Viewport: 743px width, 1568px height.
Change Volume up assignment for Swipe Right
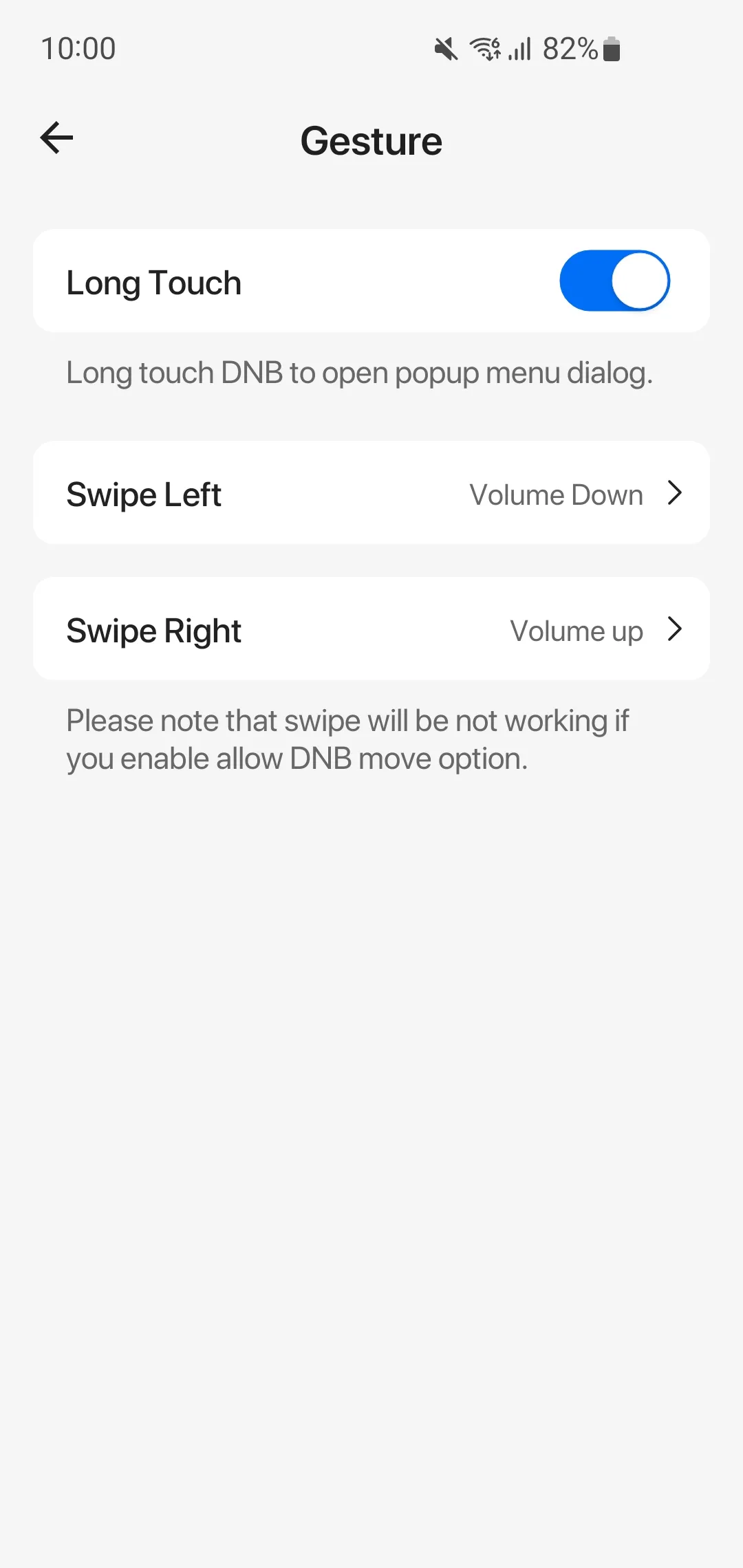point(371,629)
